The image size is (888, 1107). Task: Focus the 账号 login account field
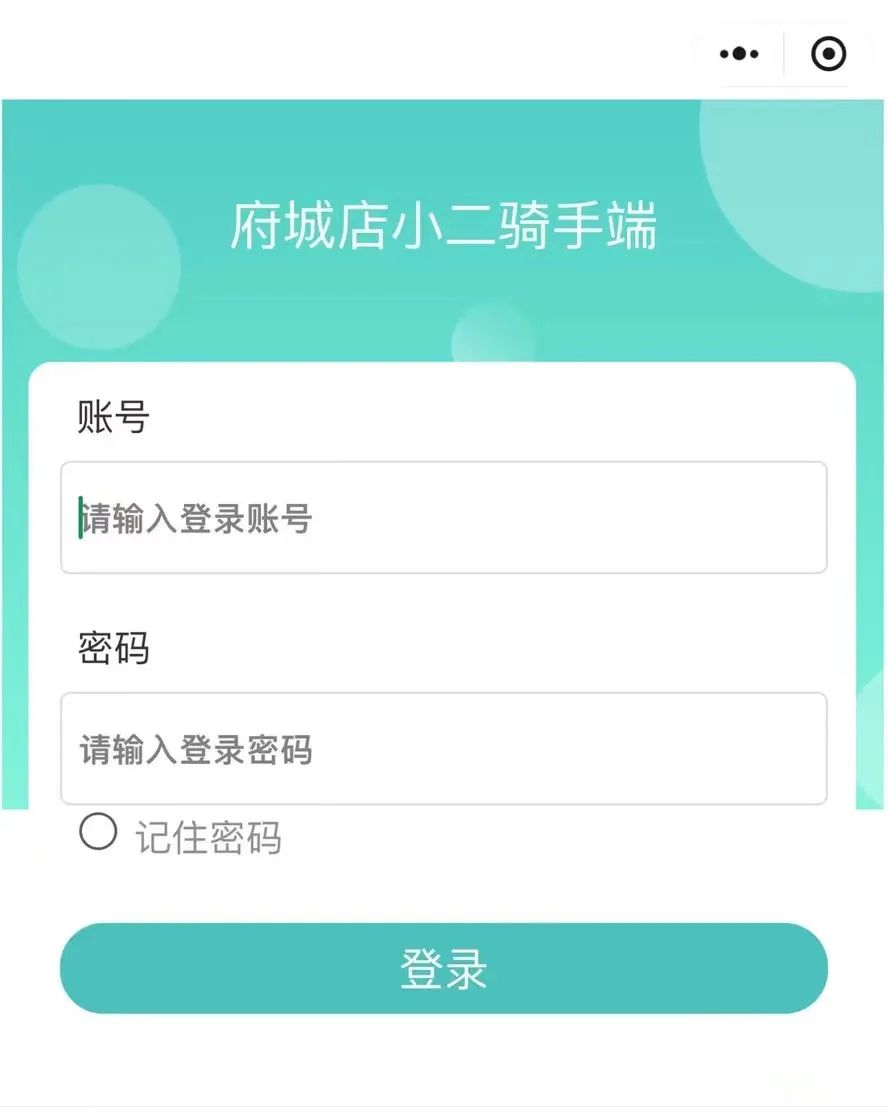point(443,518)
